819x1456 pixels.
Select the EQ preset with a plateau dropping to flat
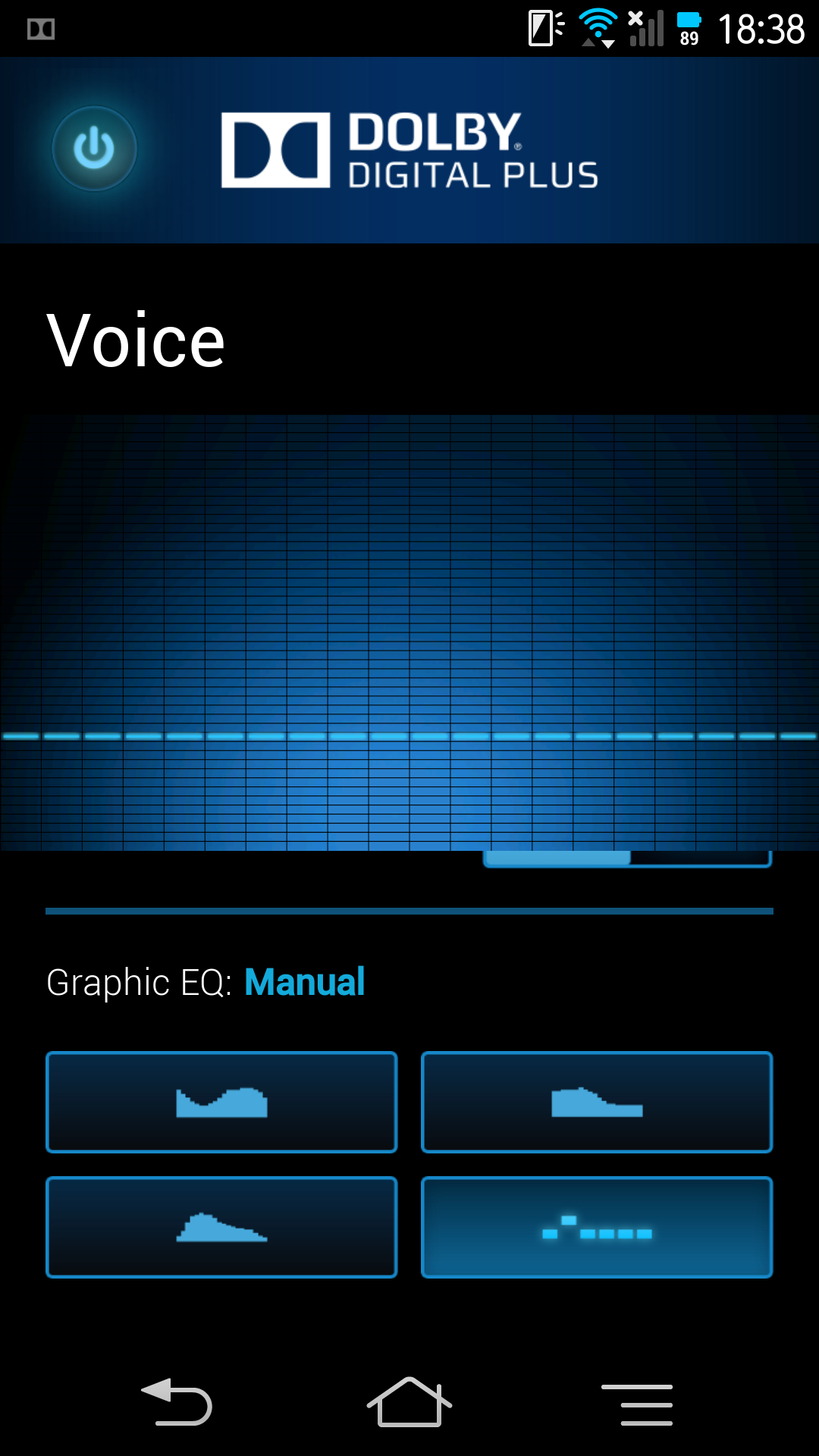(x=597, y=1102)
